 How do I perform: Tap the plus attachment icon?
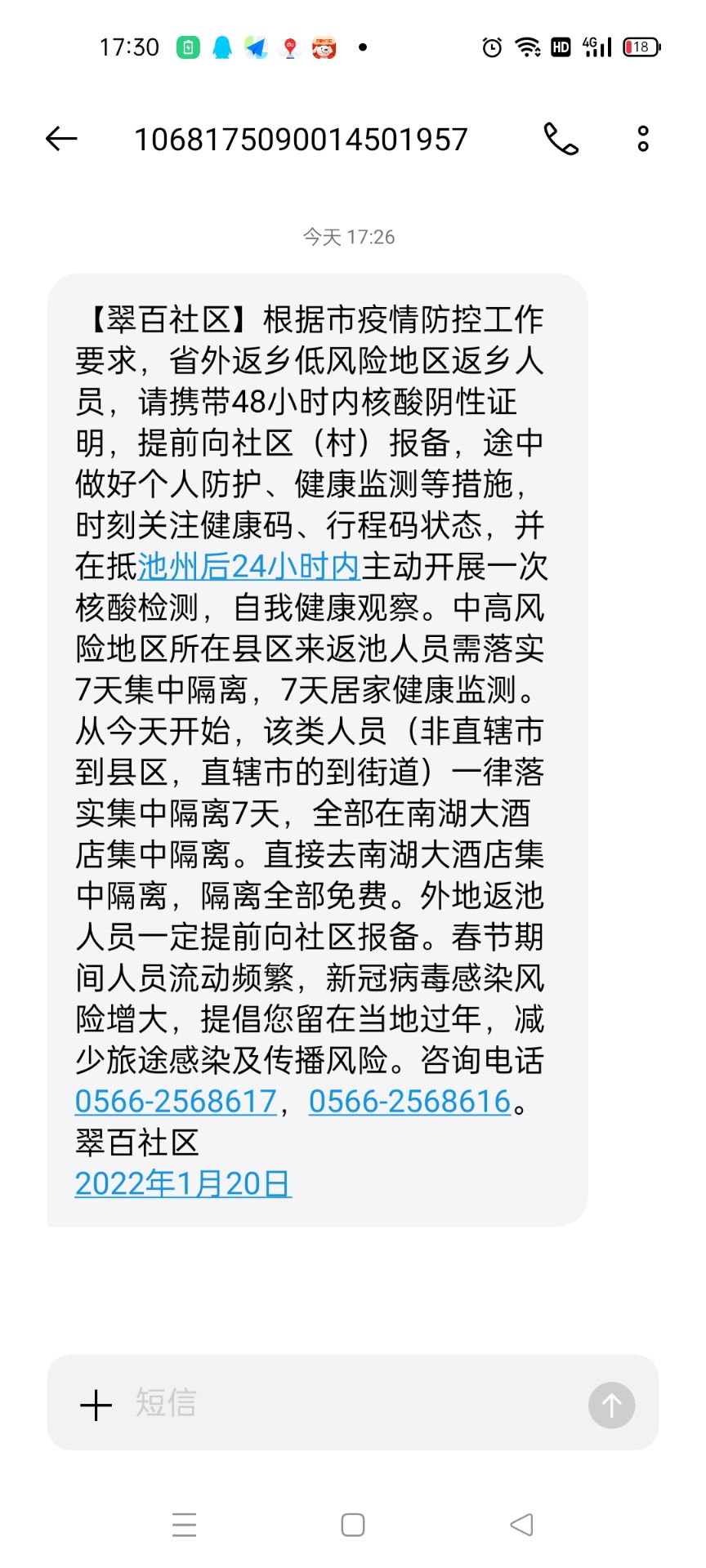pyautogui.click(x=96, y=1405)
